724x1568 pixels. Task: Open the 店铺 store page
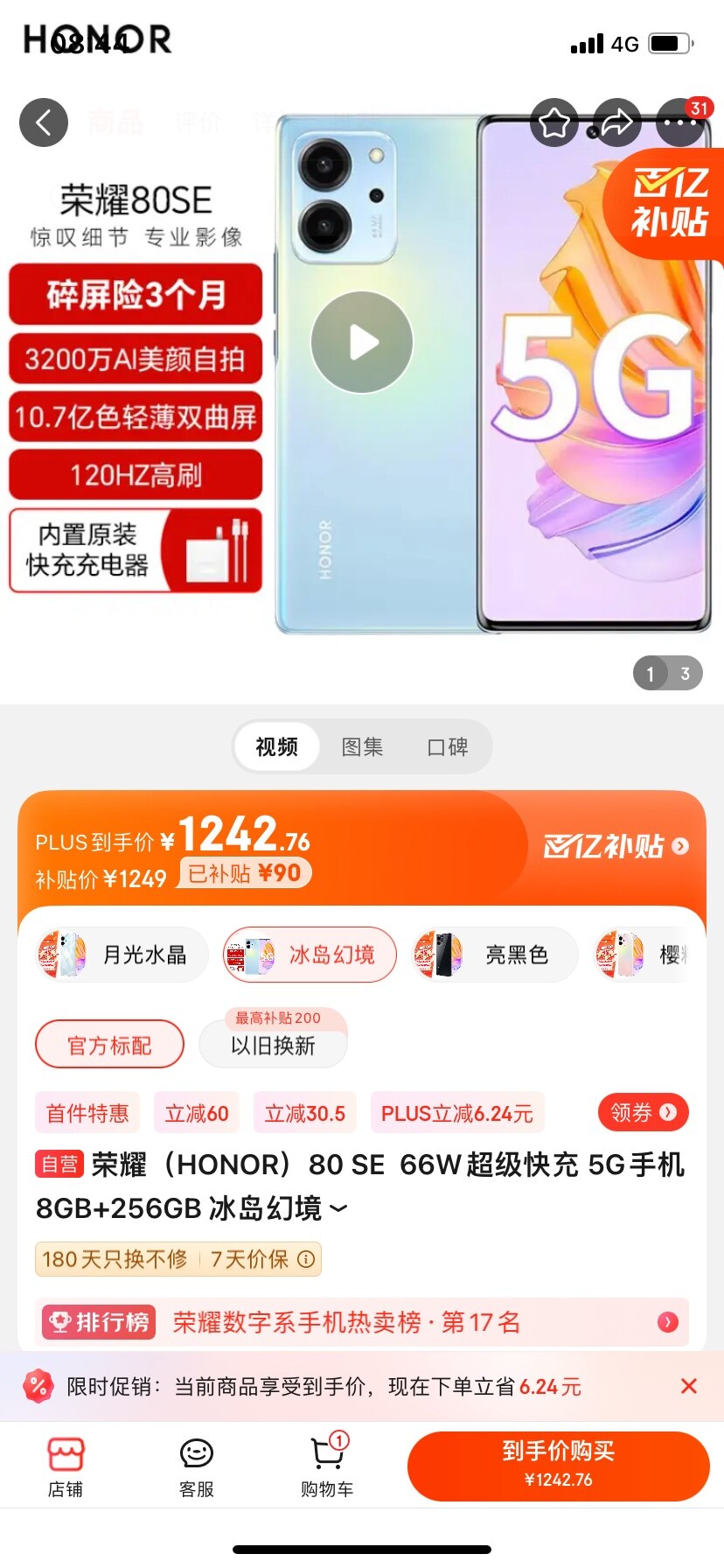[66, 1466]
